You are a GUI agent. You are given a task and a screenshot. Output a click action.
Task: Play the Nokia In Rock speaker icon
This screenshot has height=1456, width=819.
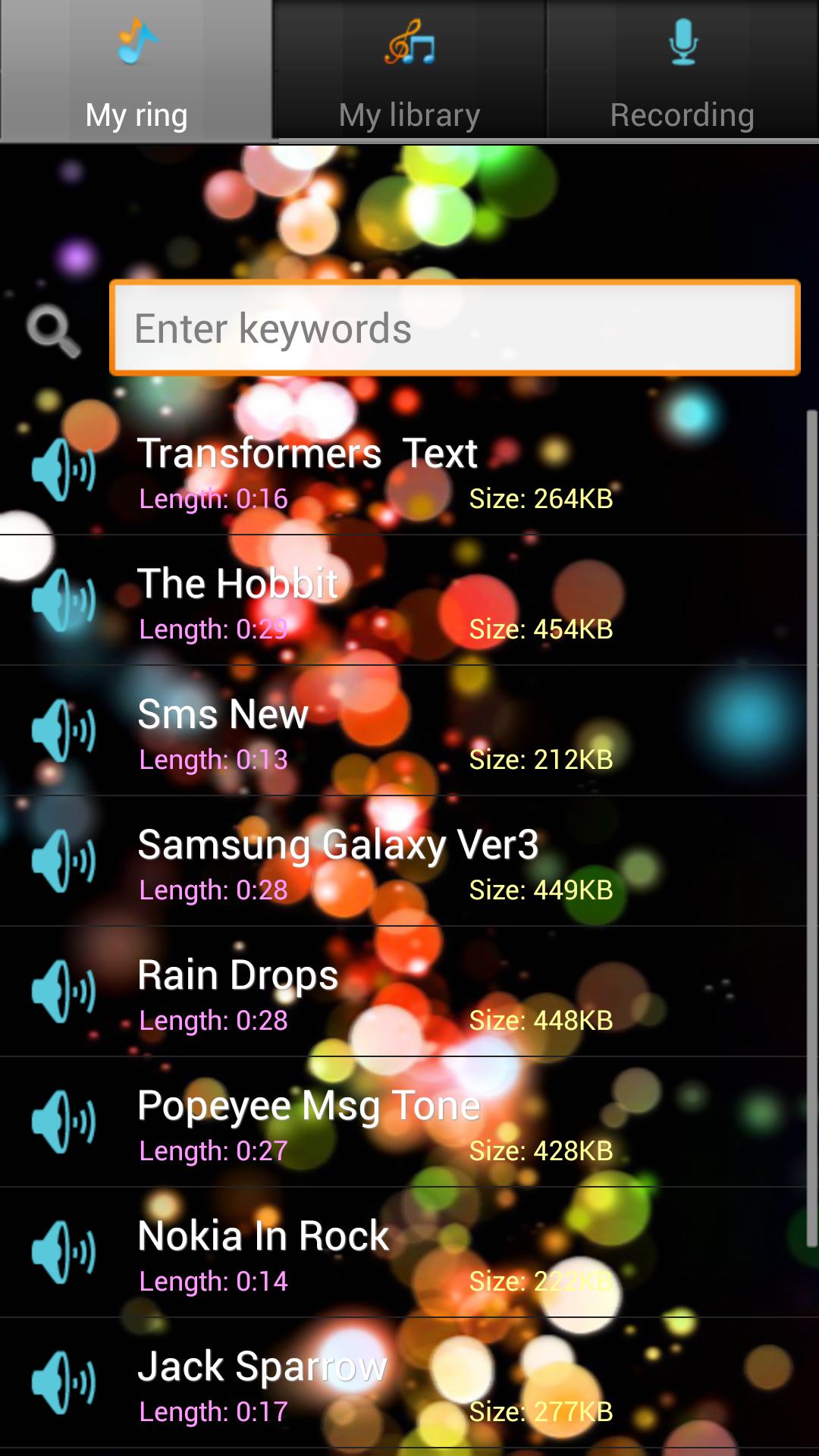[64, 1251]
